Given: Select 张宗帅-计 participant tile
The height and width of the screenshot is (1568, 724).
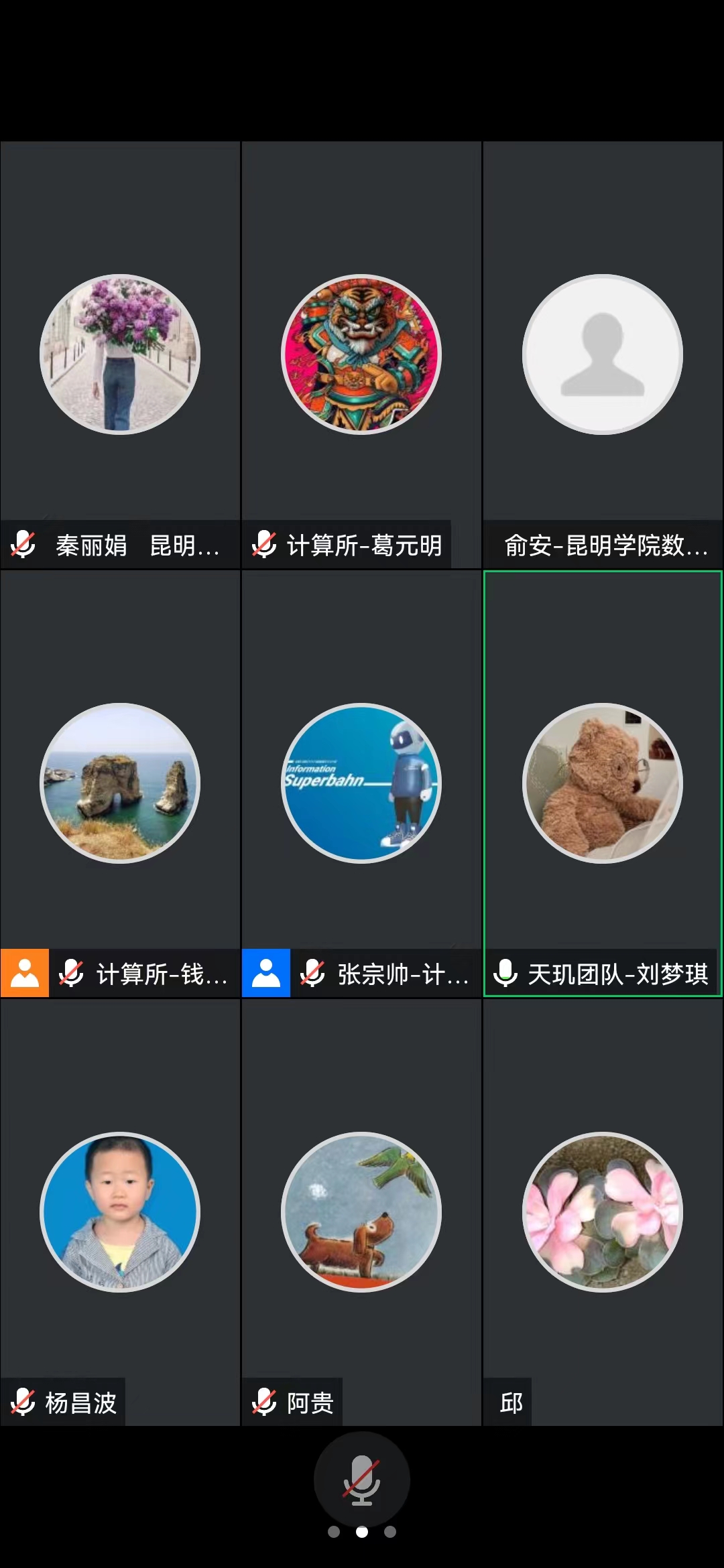Looking at the screenshot, I should [361, 783].
